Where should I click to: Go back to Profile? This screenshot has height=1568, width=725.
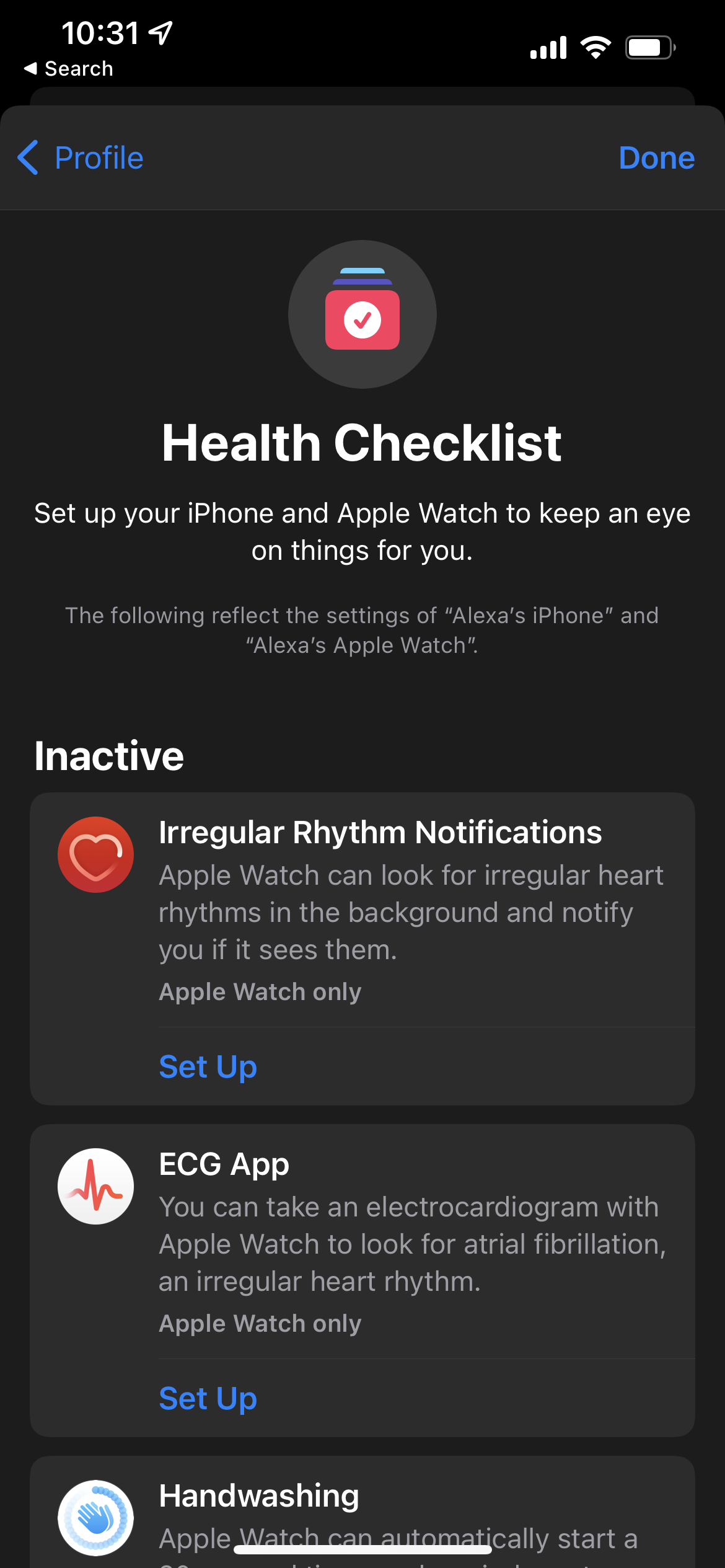(81, 157)
